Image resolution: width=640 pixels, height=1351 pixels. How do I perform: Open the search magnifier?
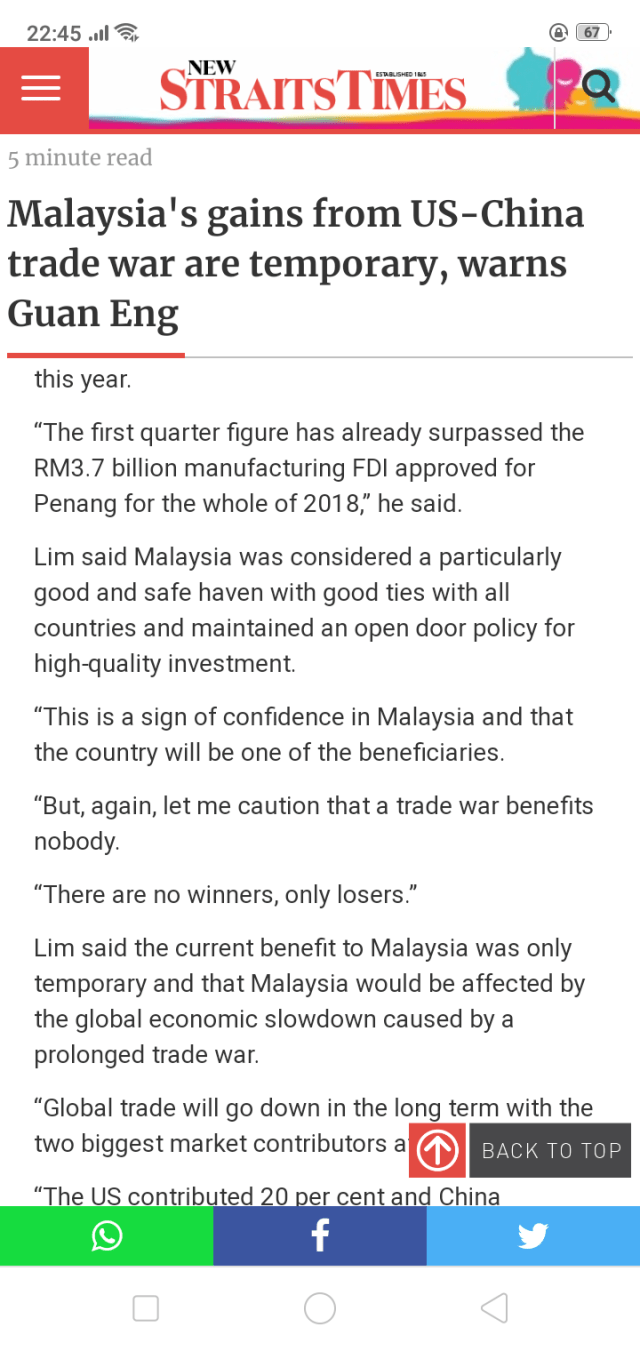click(x=599, y=88)
